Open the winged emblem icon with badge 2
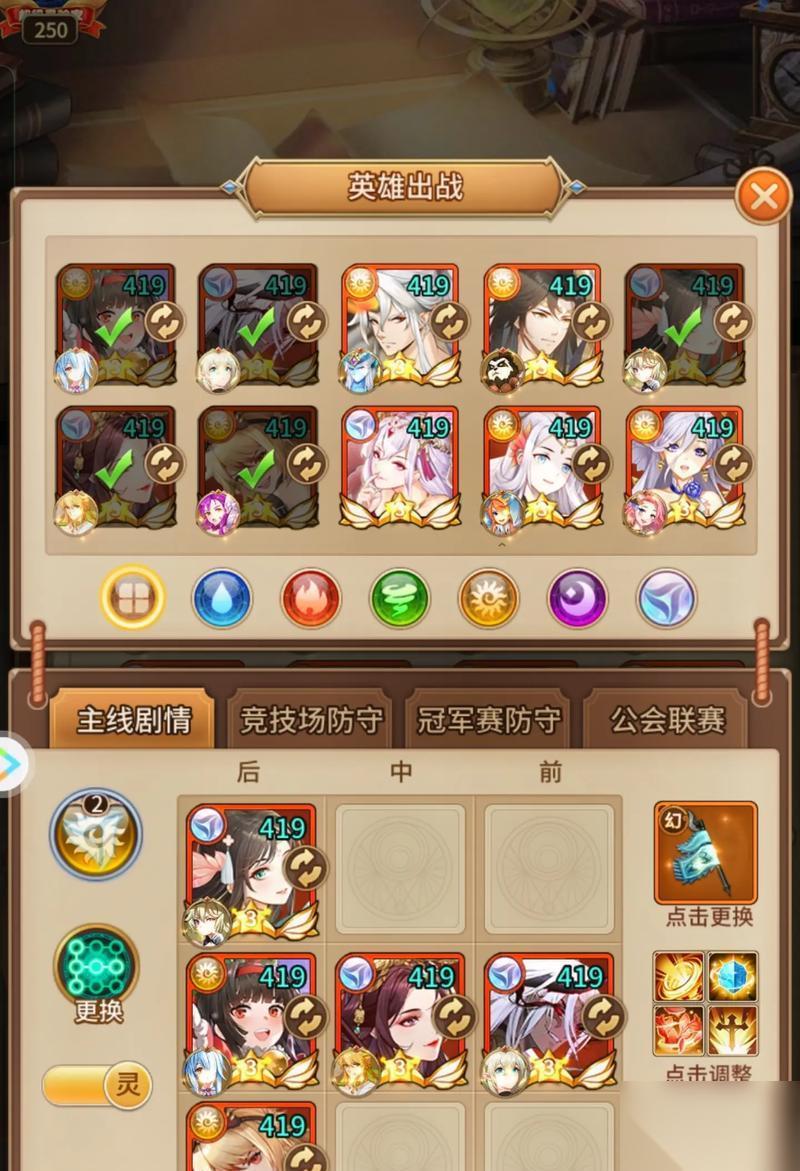Screen dimensions: 800x1171 (96, 833)
